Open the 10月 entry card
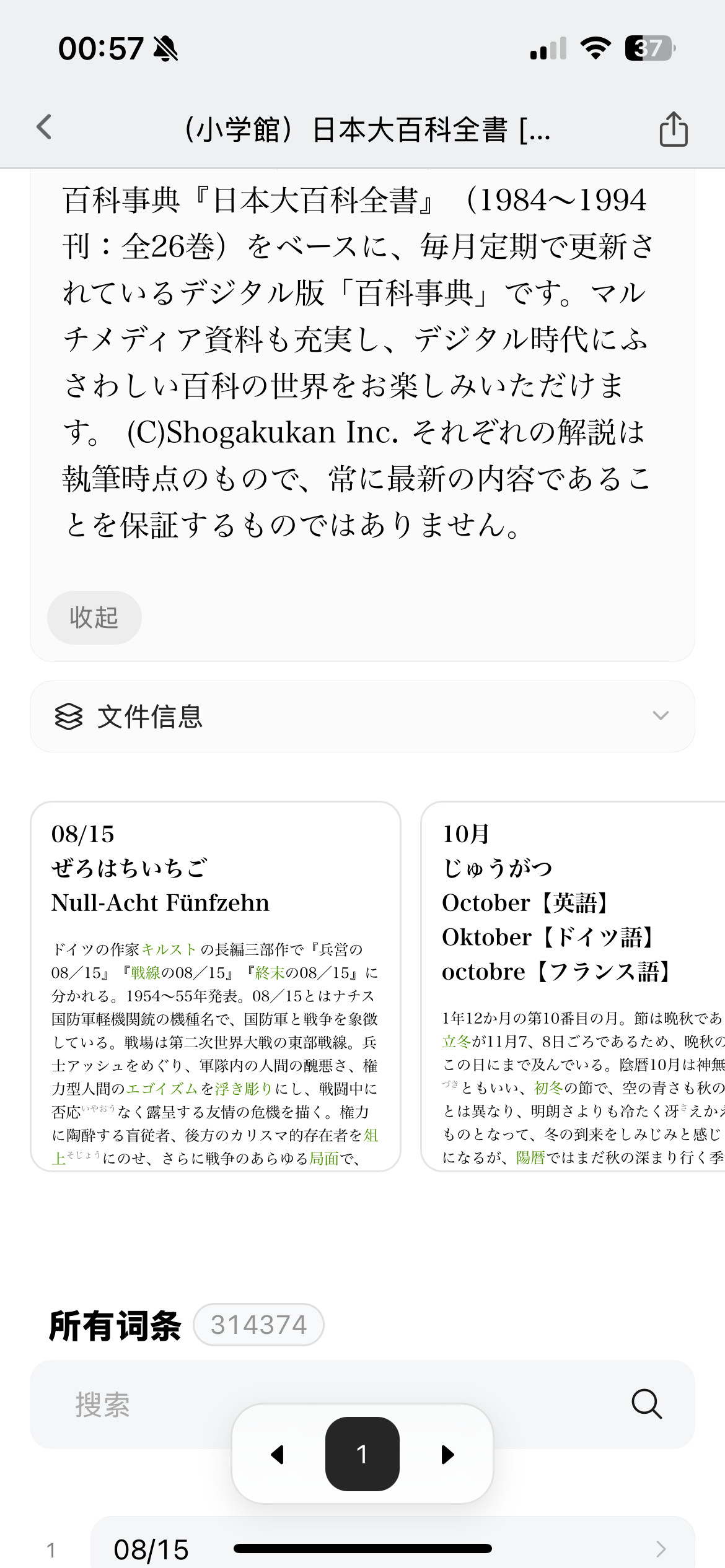This screenshot has width=725, height=1568. (573, 986)
